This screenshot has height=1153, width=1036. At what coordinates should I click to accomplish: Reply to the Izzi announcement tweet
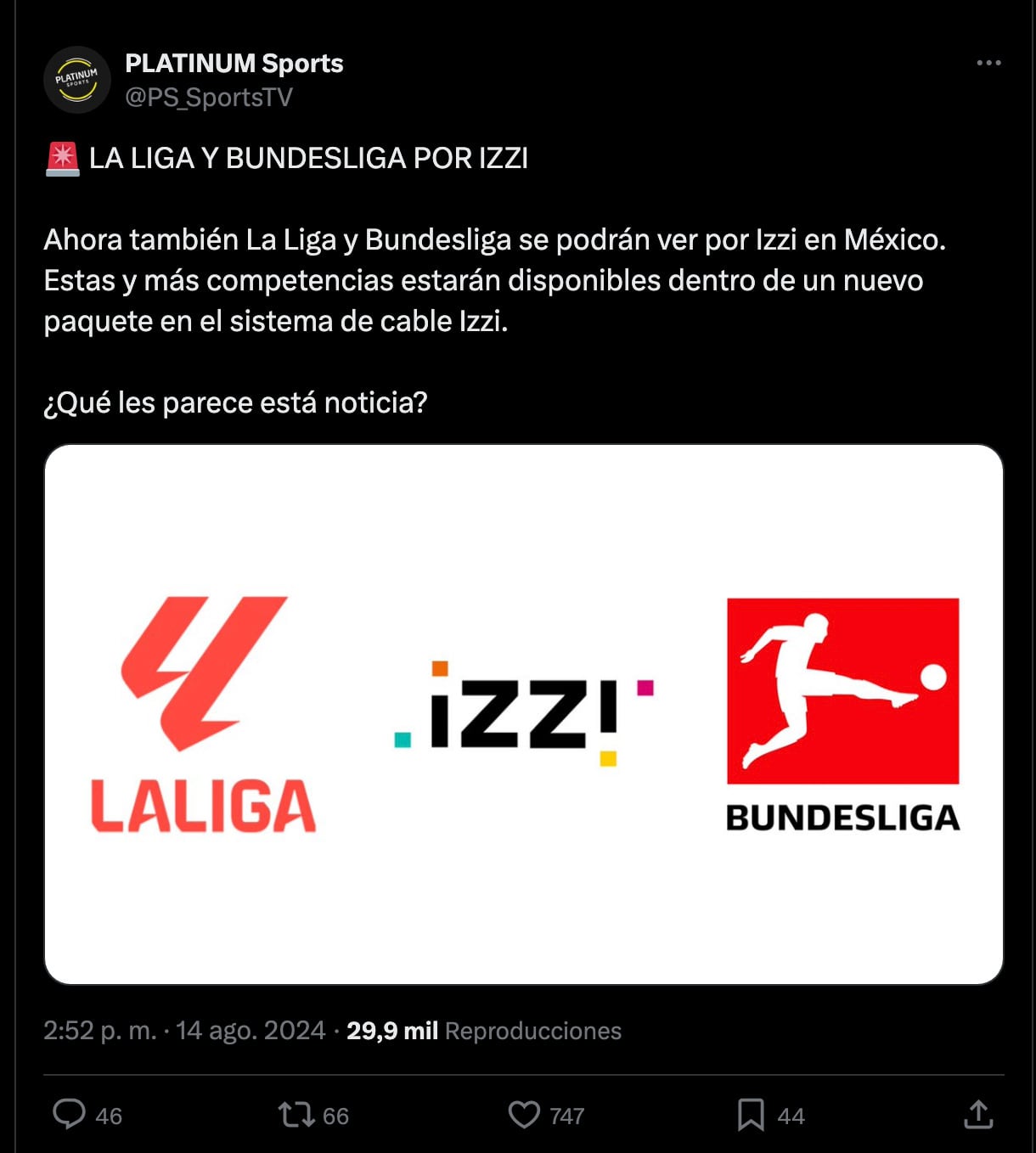coord(70,1114)
